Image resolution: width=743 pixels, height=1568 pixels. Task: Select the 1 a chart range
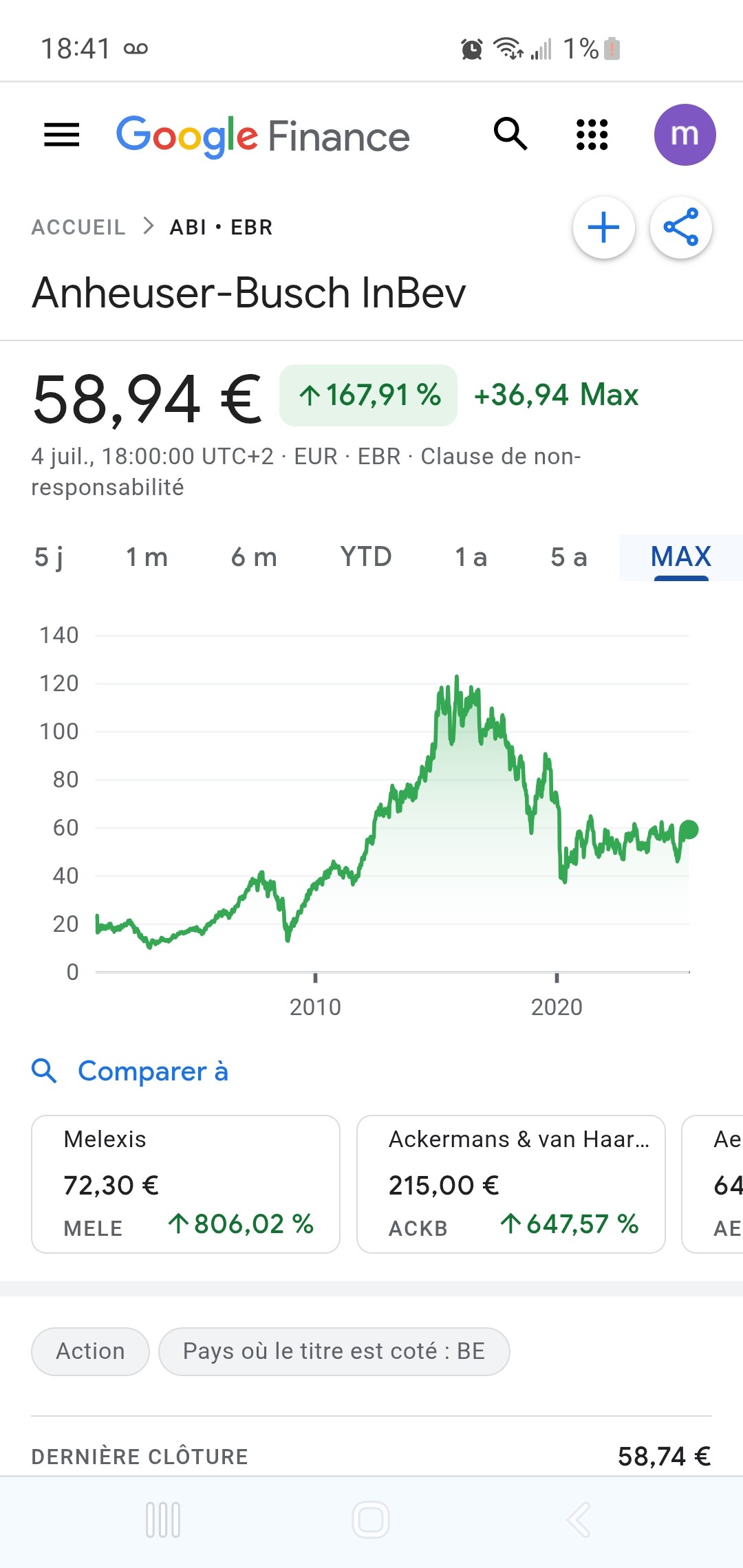471,557
